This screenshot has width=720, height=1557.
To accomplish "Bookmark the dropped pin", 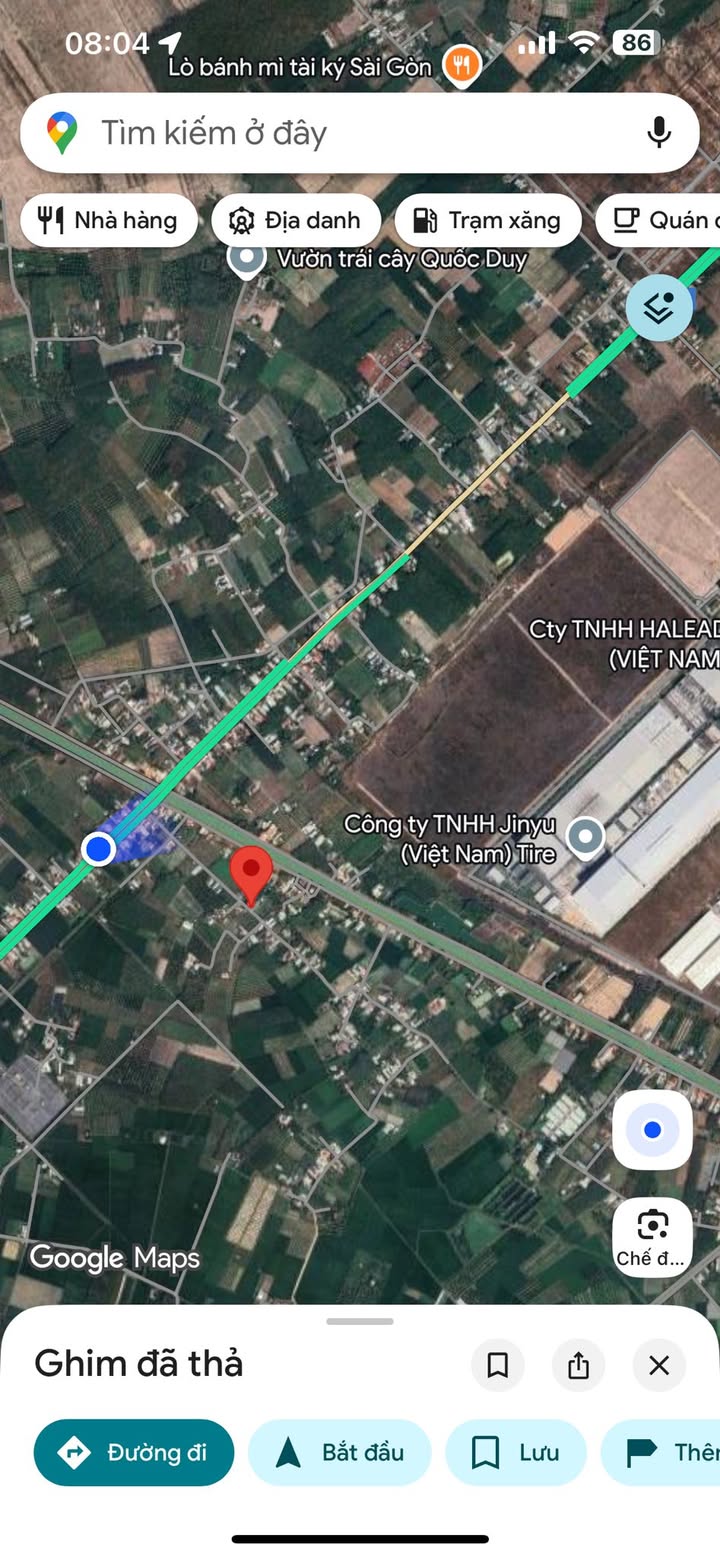I will (x=497, y=1365).
